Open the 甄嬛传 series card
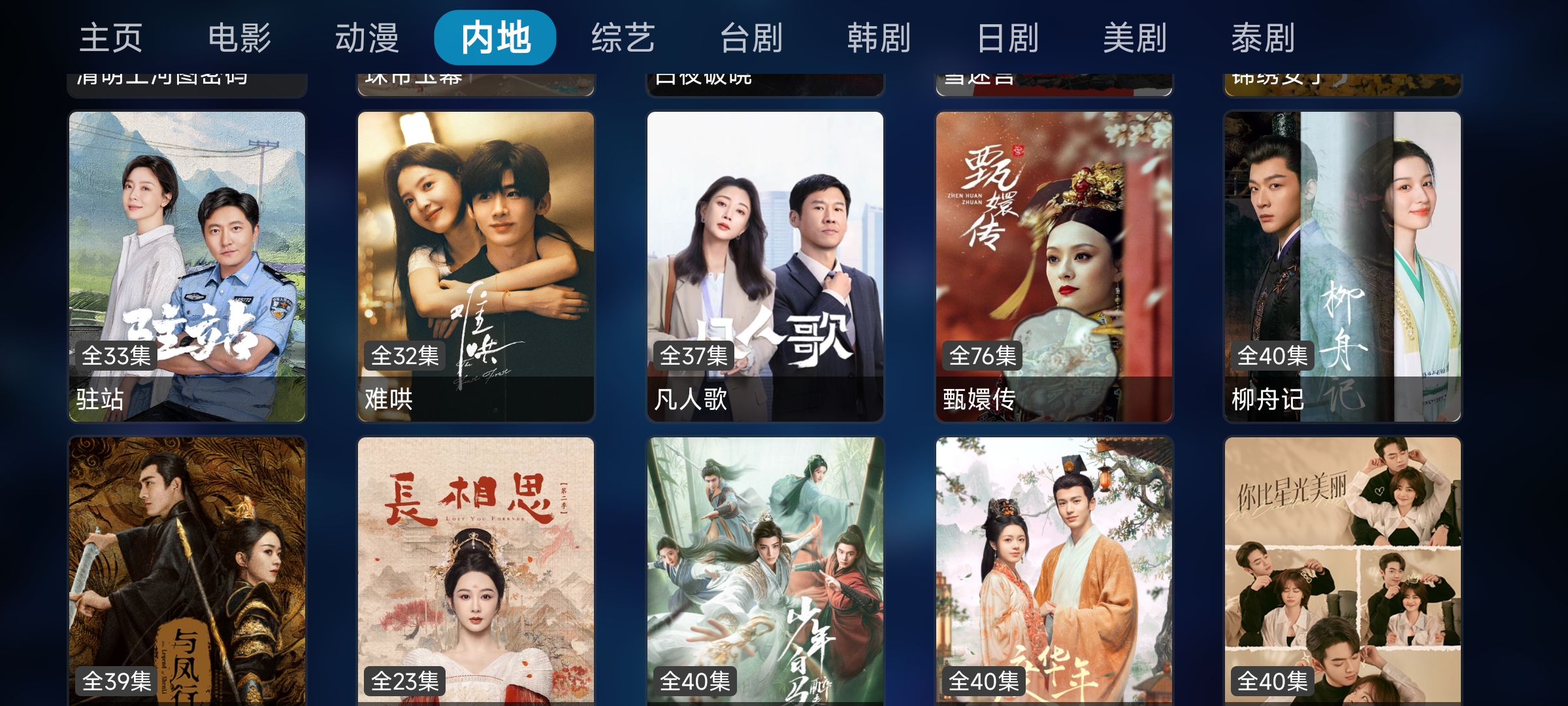This screenshot has height=706, width=1568. pyautogui.click(x=1054, y=266)
